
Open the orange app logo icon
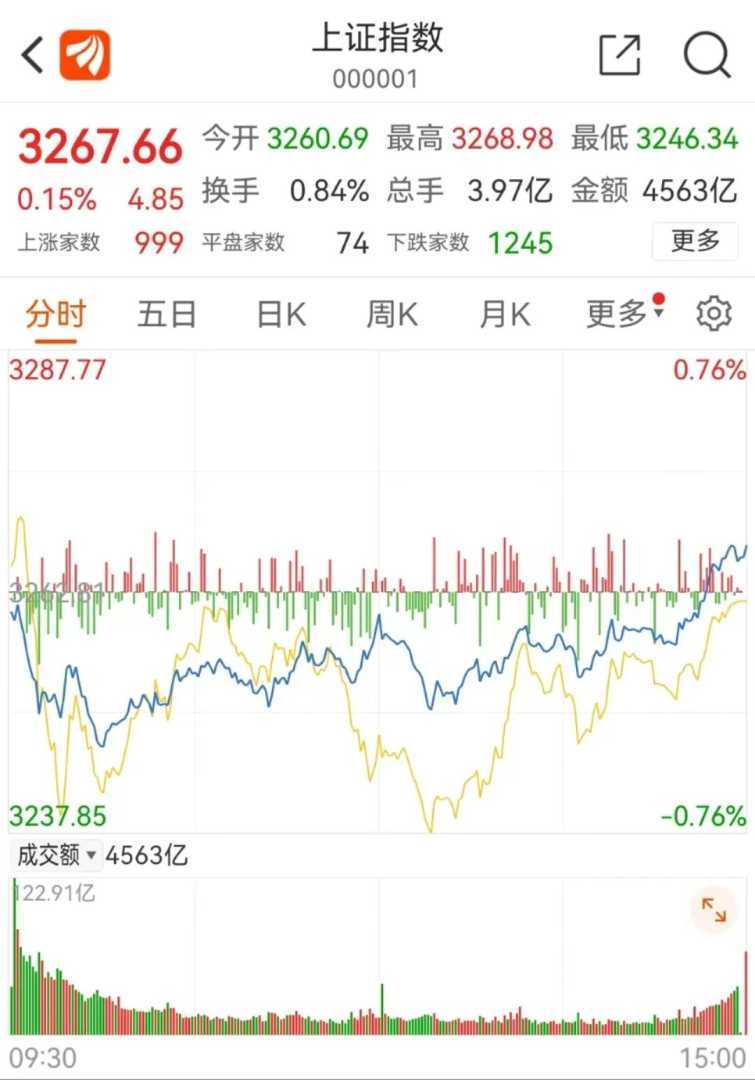(85, 55)
